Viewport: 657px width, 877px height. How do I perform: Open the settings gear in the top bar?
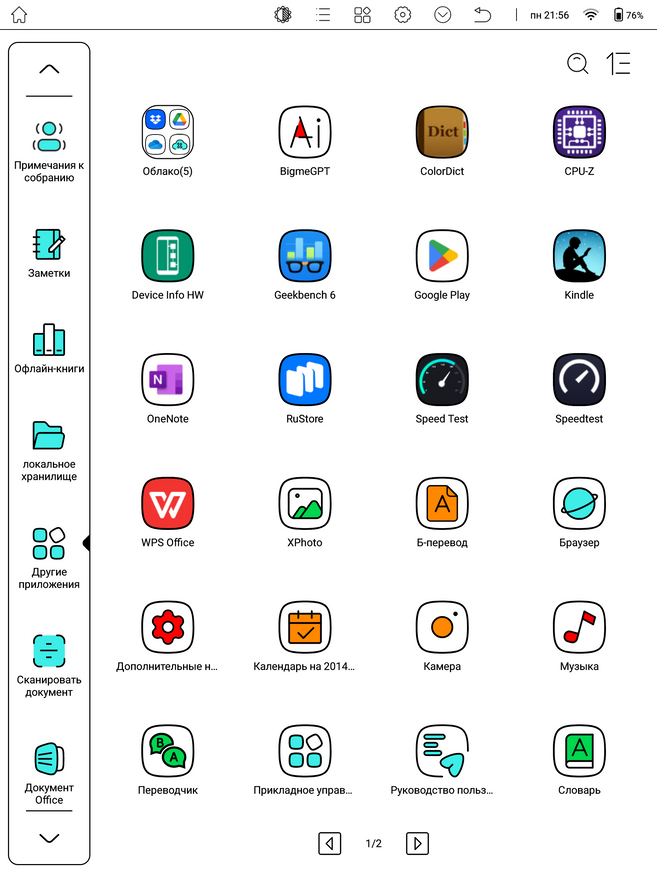click(x=402, y=15)
